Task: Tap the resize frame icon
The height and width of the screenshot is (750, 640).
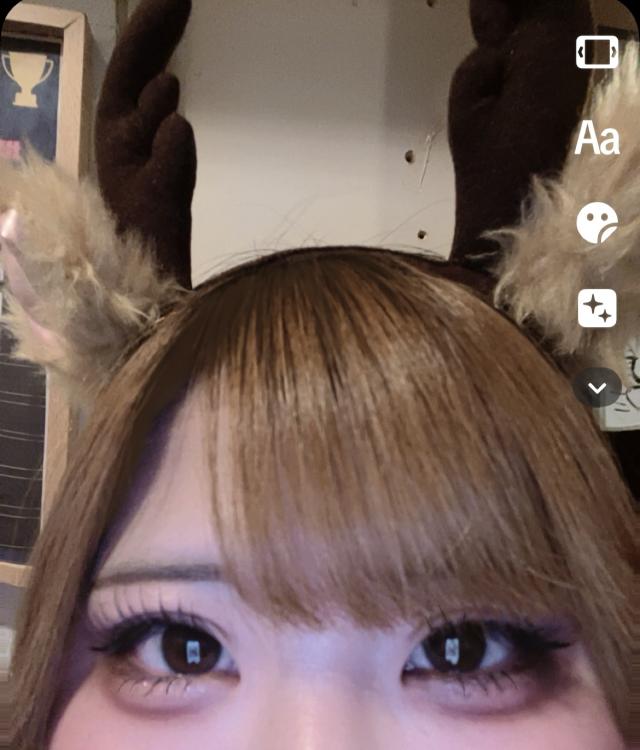Action: [x=597, y=53]
